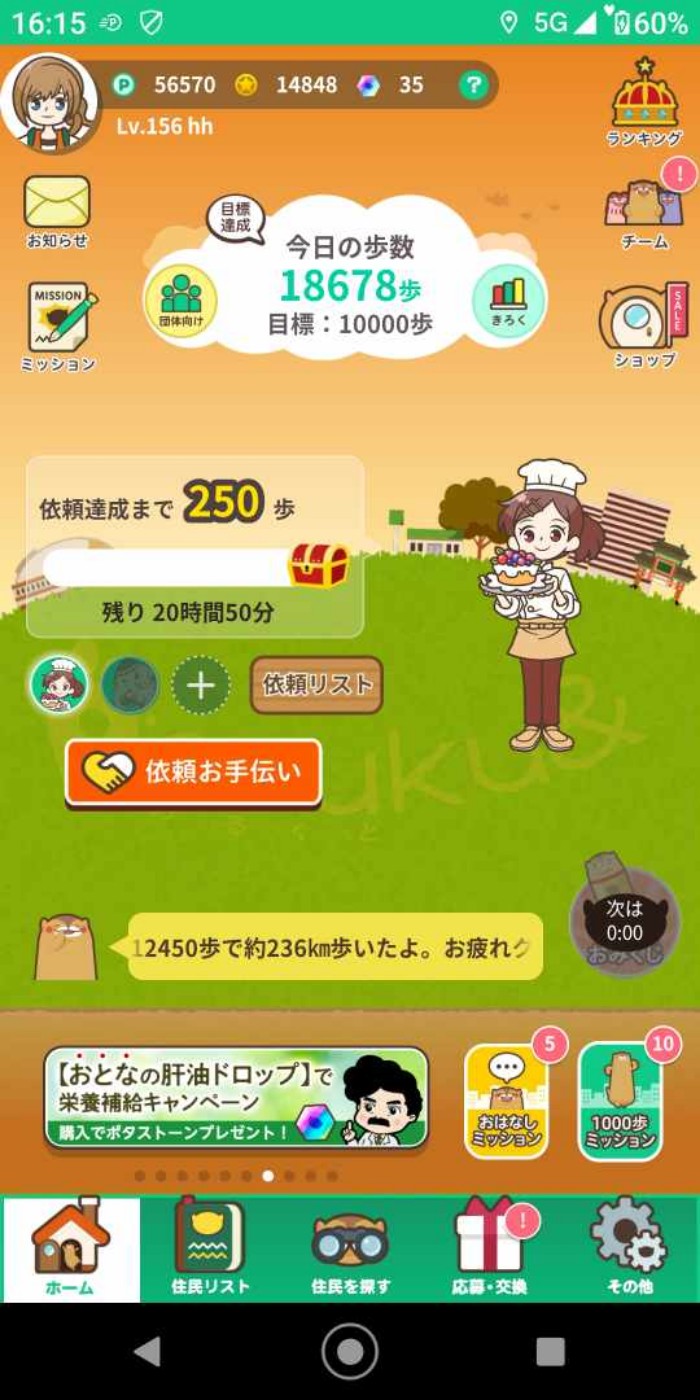This screenshot has height=1400, width=700.
Task: Tap the orange 依頼お手伝い button
Action: 193,772
